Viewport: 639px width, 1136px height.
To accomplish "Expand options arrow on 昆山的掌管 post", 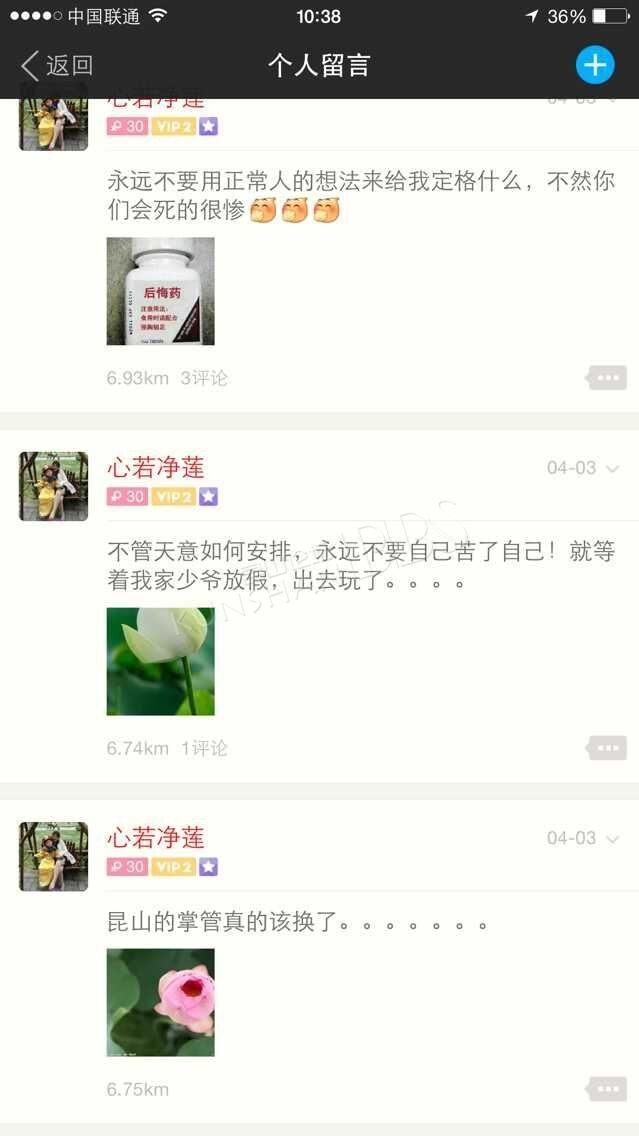I will (612, 839).
